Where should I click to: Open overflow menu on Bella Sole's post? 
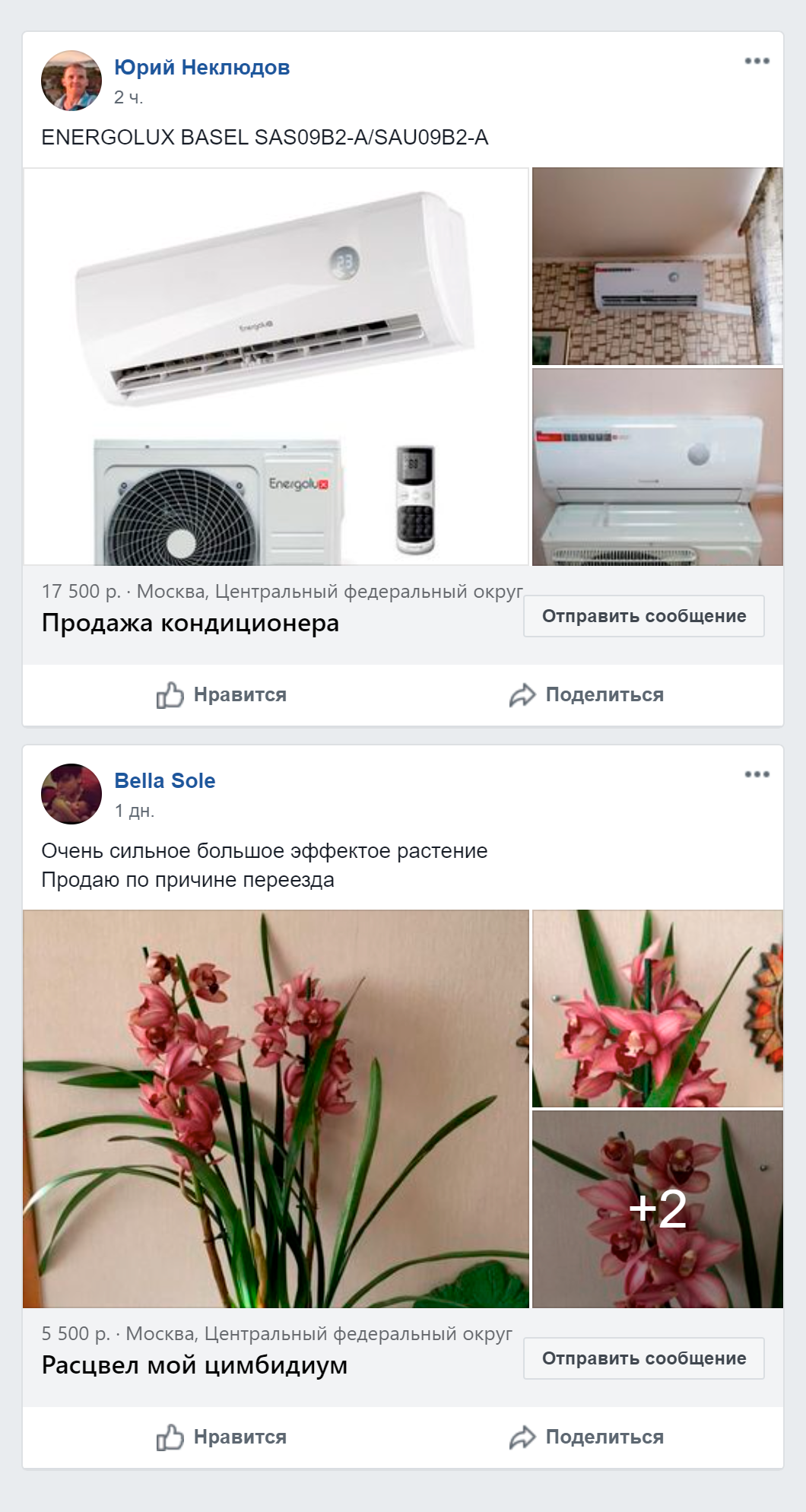click(x=757, y=774)
